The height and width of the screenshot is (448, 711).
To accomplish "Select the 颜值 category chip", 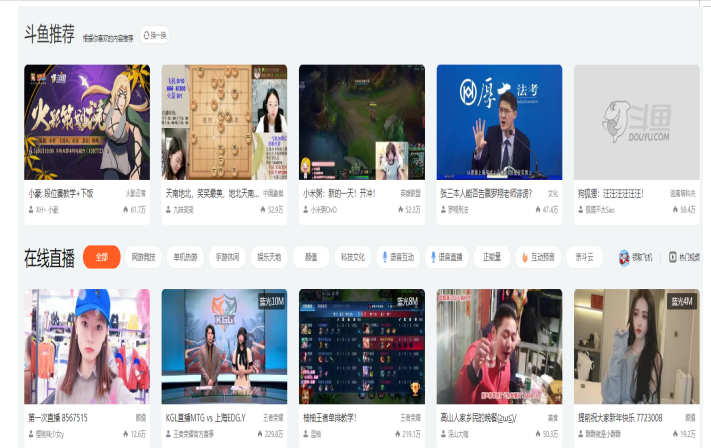I will tap(311, 257).
